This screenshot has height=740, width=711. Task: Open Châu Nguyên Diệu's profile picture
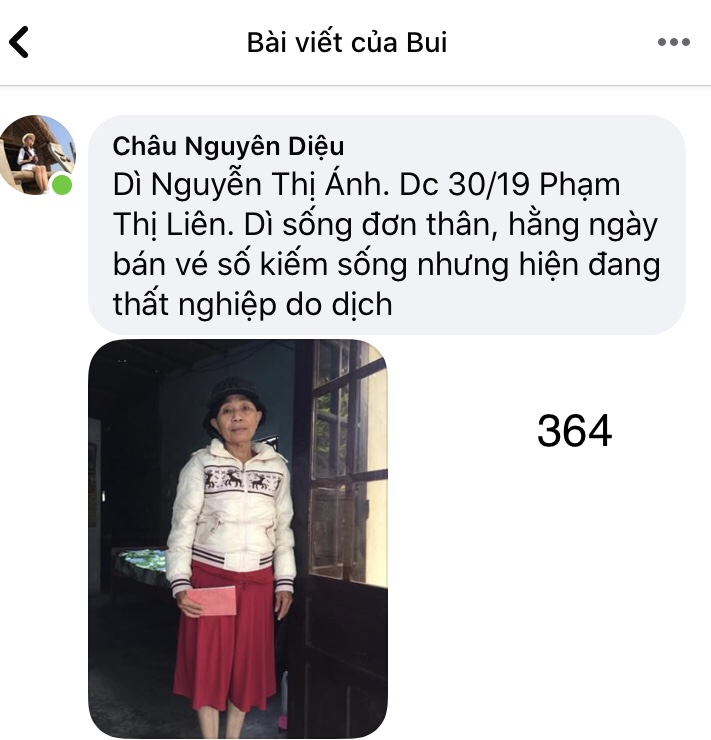(x=38, y=155)
